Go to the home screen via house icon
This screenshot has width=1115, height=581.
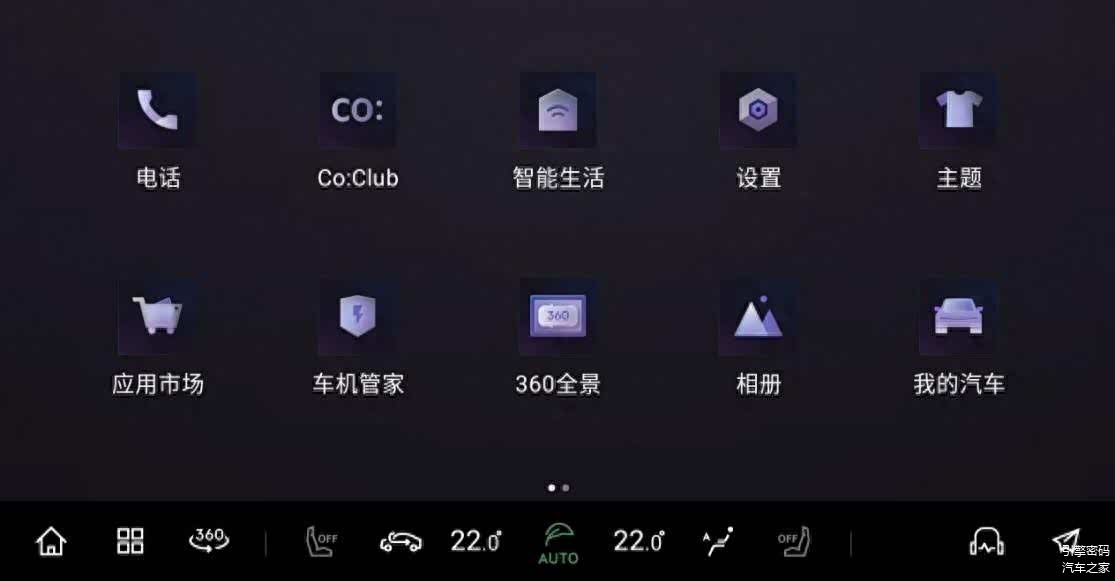point(51,541)
